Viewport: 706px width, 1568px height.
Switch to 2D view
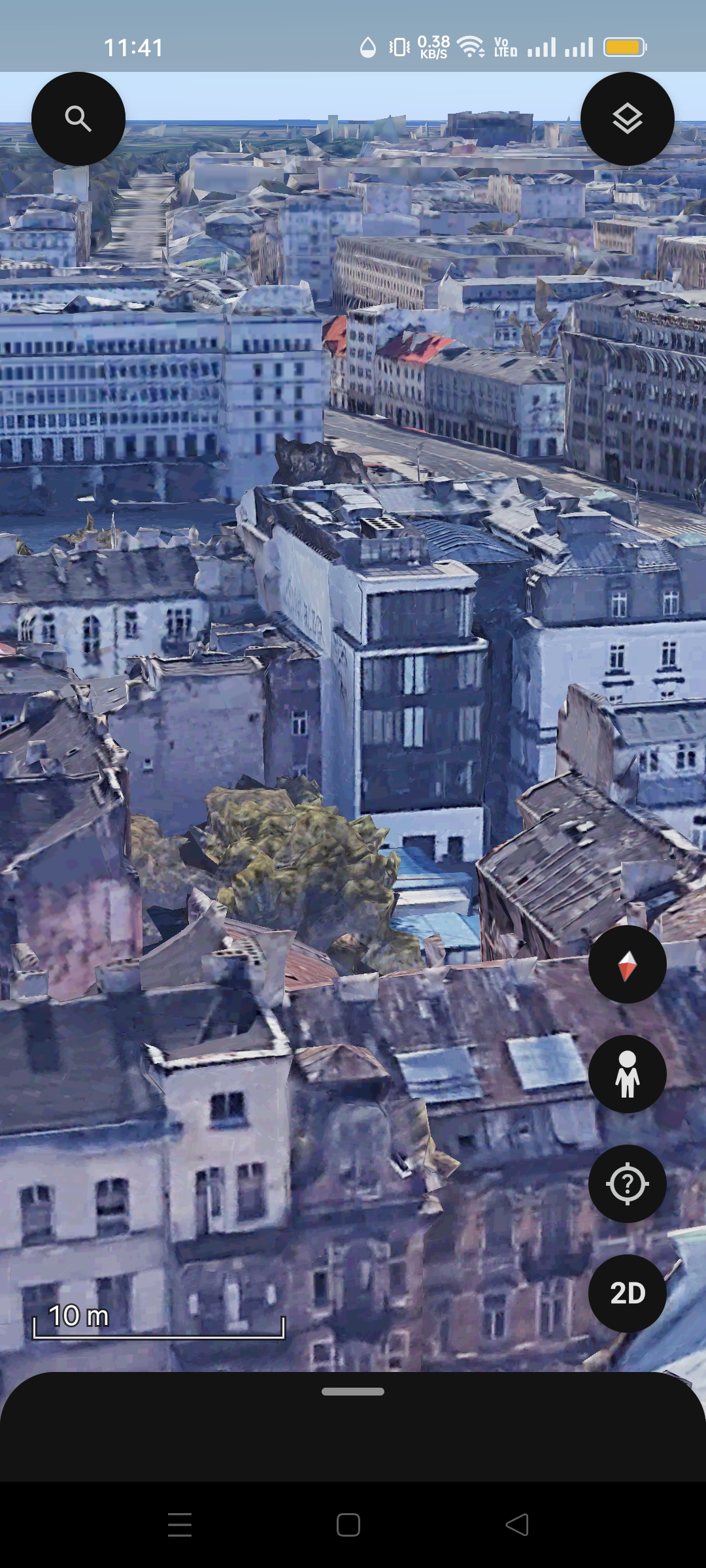(627, 1294)
